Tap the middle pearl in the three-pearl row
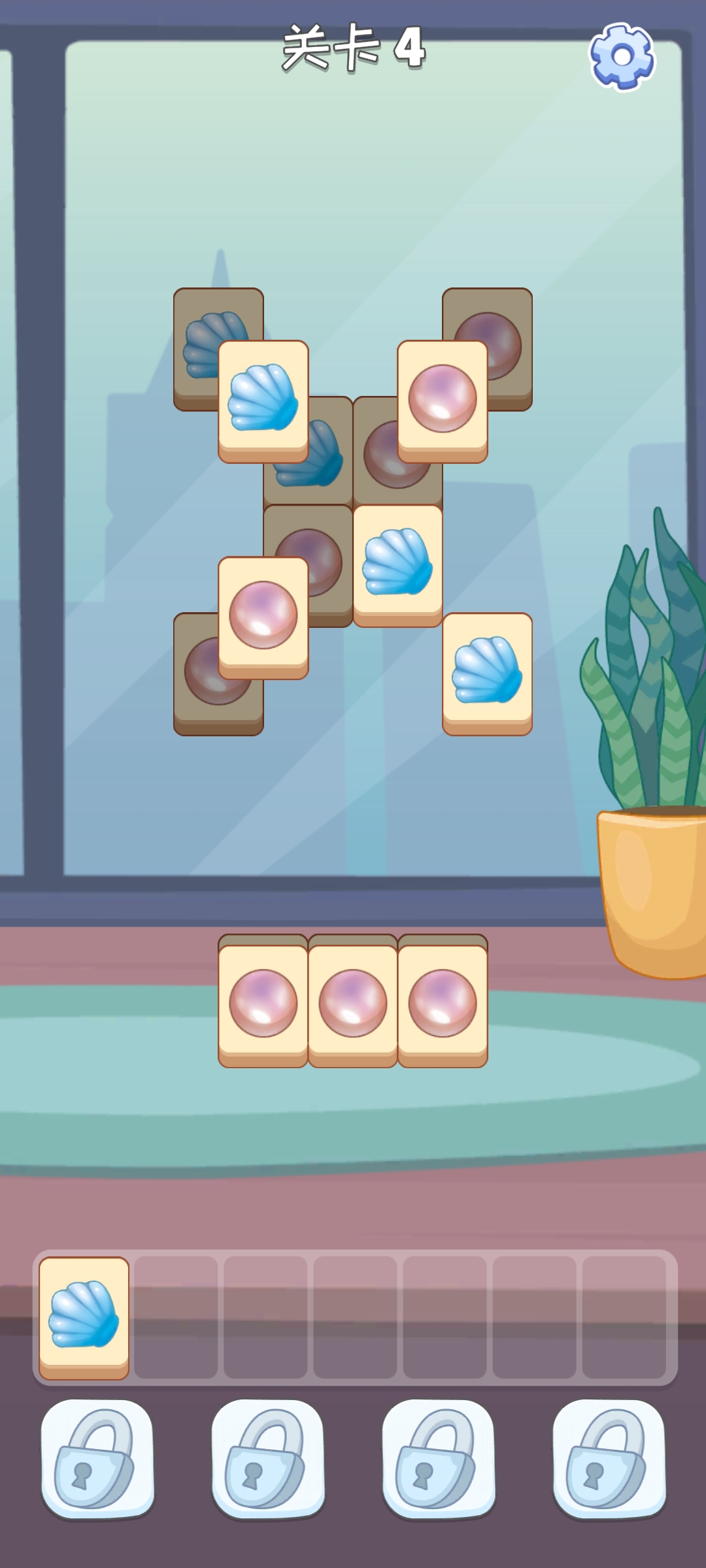The width and height of the screenshot is (706, 1568). pos(353,1004)
